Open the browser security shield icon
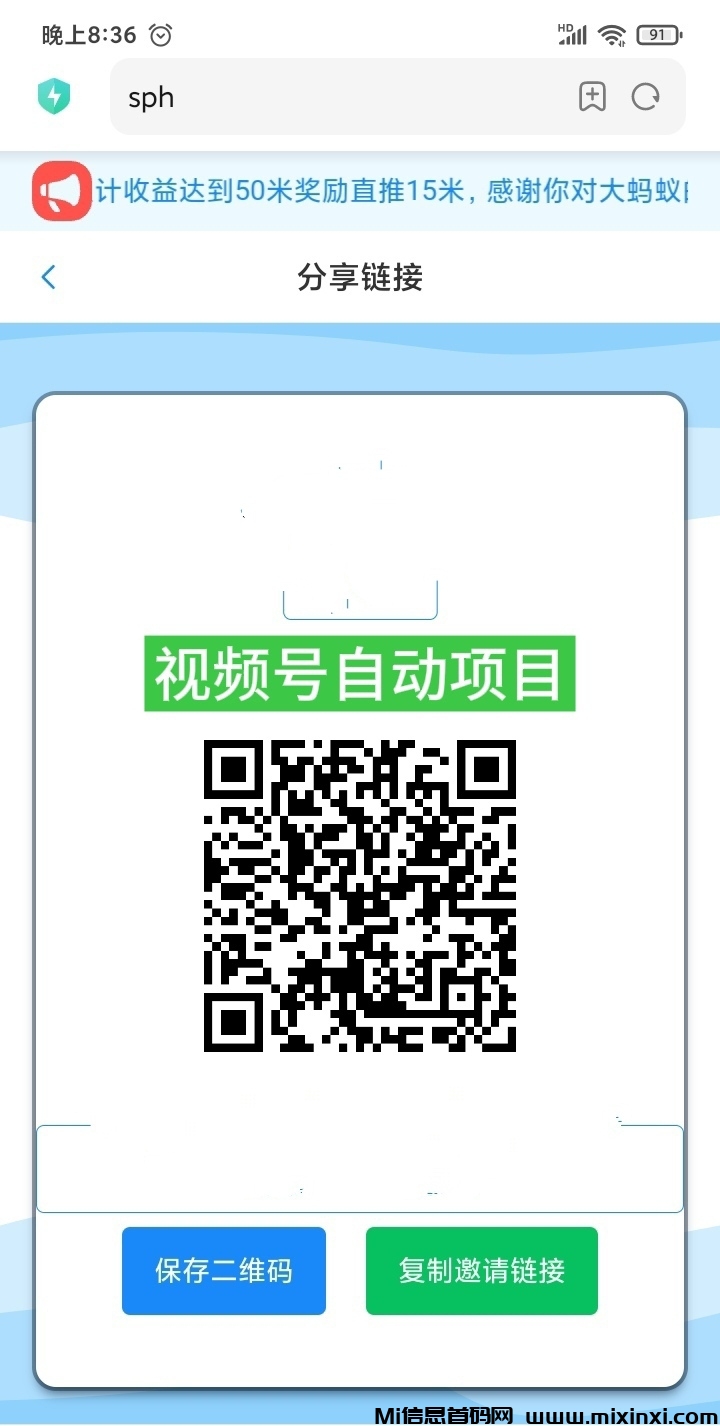Viewport: 720px width, 1426px height. (54, 97)
